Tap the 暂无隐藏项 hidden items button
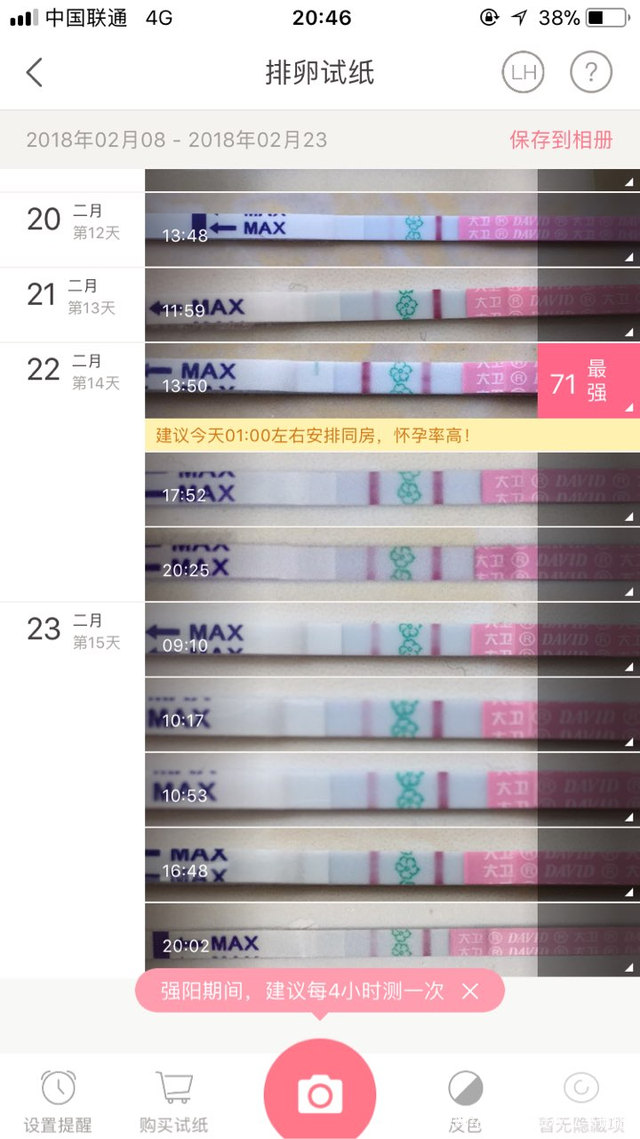The height and width of the screenshot is (1139, 640). pyautogui.click(x=581, y=1098)
